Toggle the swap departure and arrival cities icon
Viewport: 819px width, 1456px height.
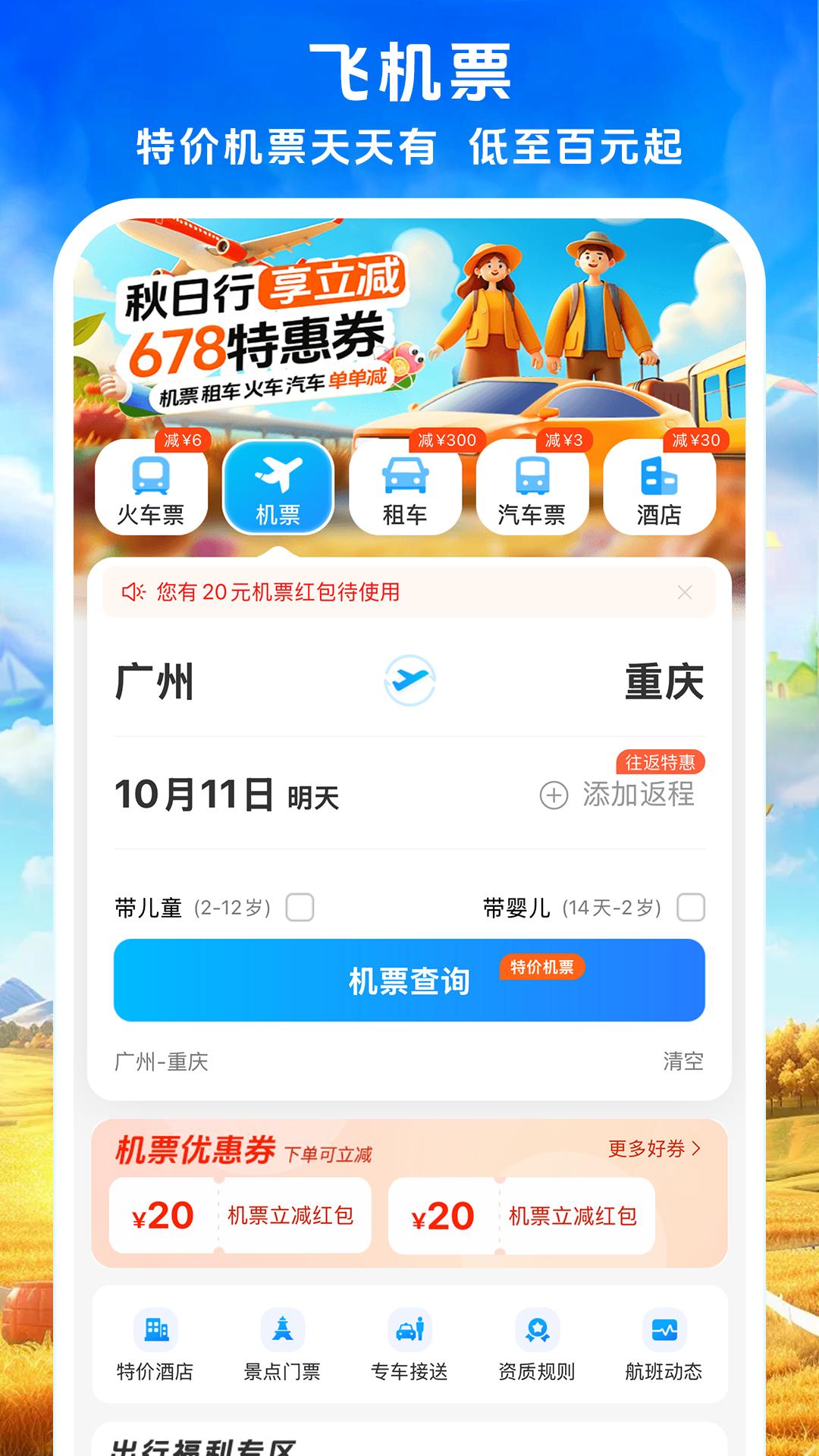pyautogui.click(x=409, y=681)
